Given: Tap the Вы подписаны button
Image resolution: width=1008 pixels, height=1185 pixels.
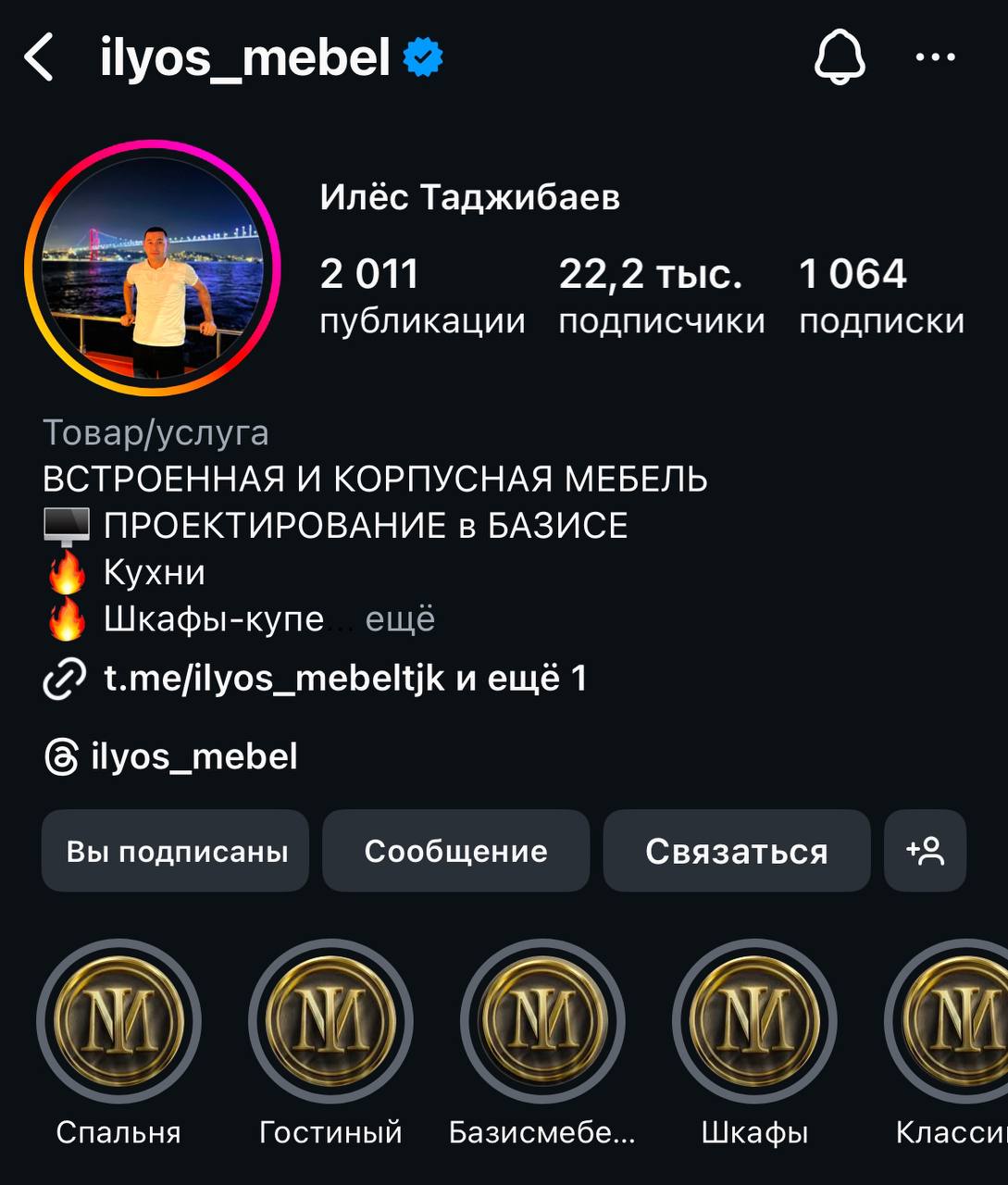Looking at the screenshot, I should pos(176,851).
